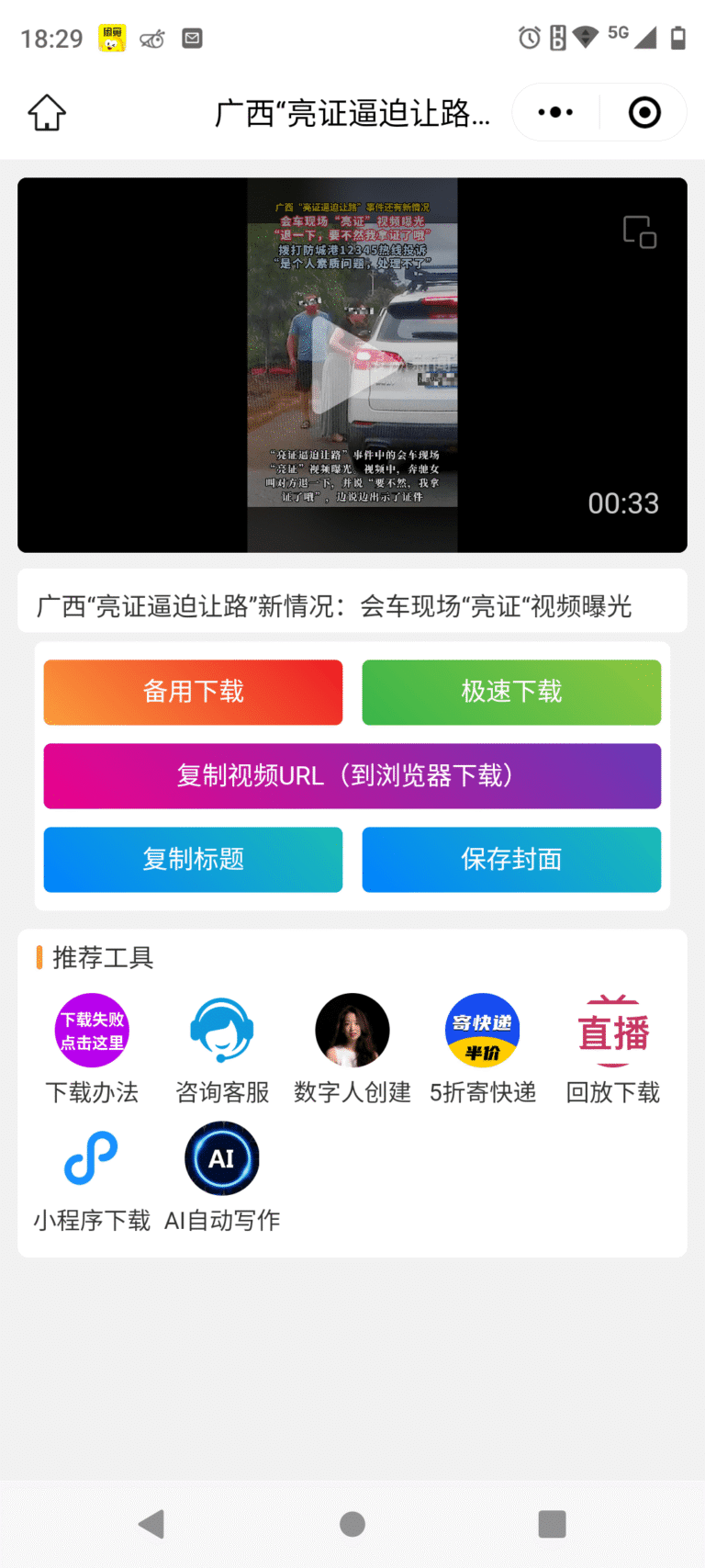Open recent apps from the navigation bar

click(552, 1524)
